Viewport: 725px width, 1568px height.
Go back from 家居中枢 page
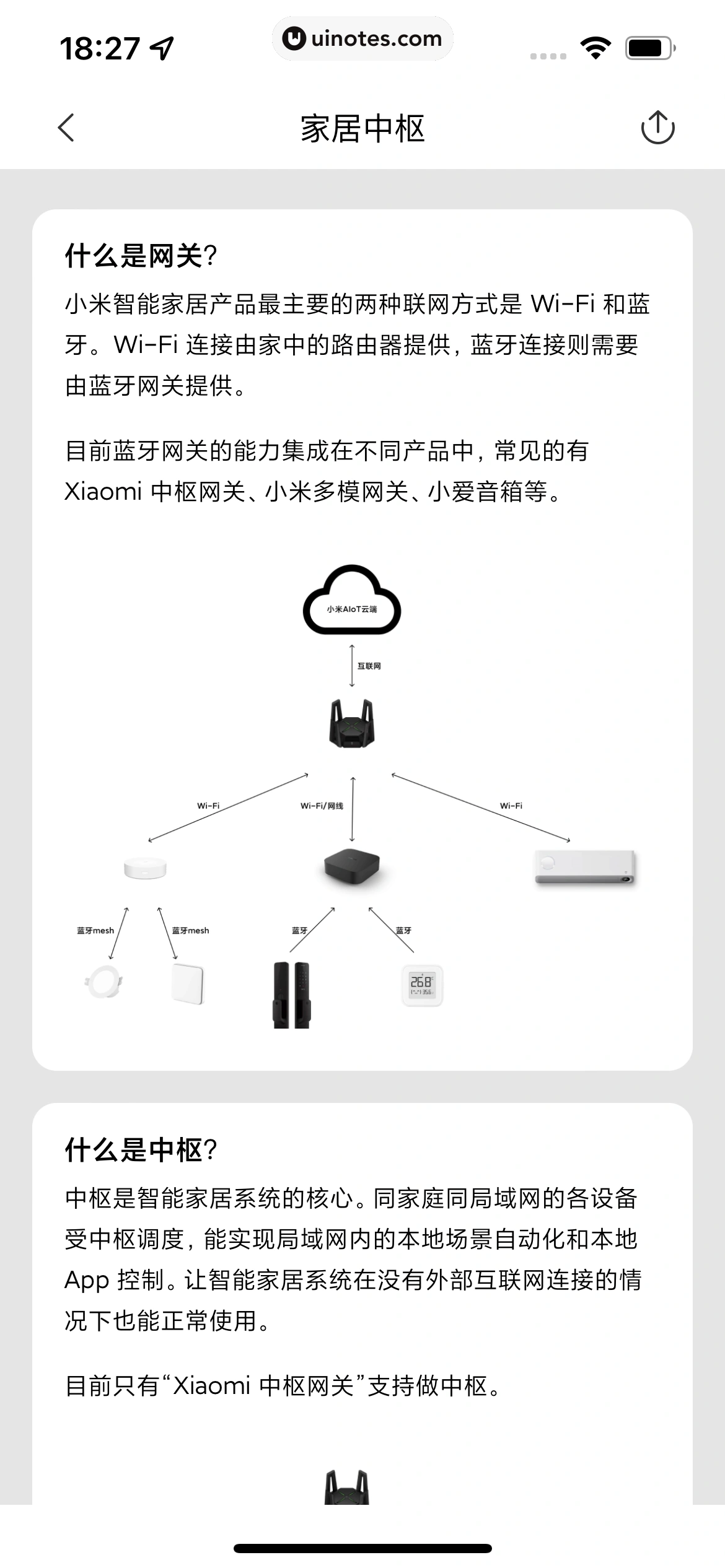(x=66, y=128)
